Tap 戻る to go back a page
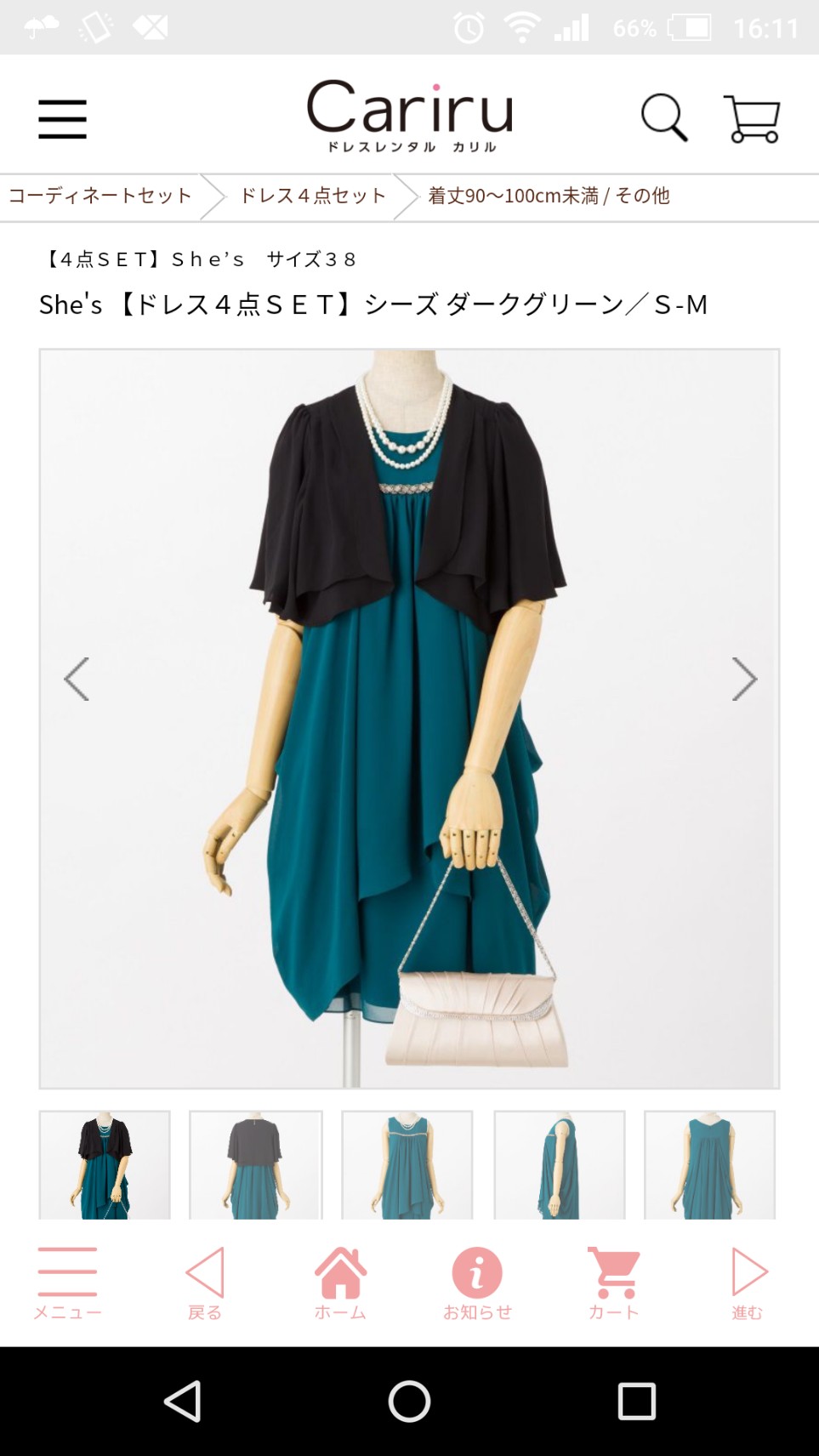Viewport: 819px width, 1456px height. pyautogui.click(x=204, y=1283)
